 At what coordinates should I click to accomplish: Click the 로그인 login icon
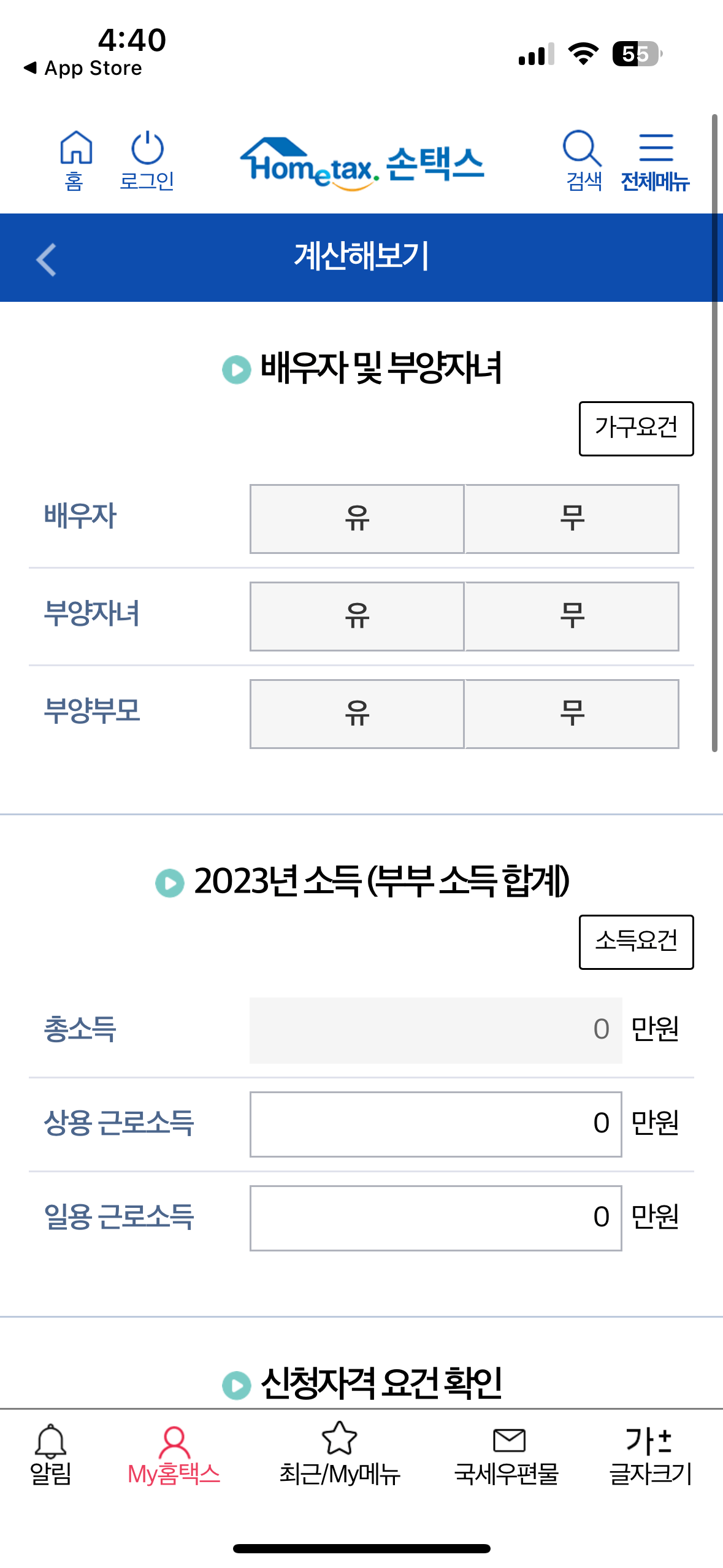point(148,158)
